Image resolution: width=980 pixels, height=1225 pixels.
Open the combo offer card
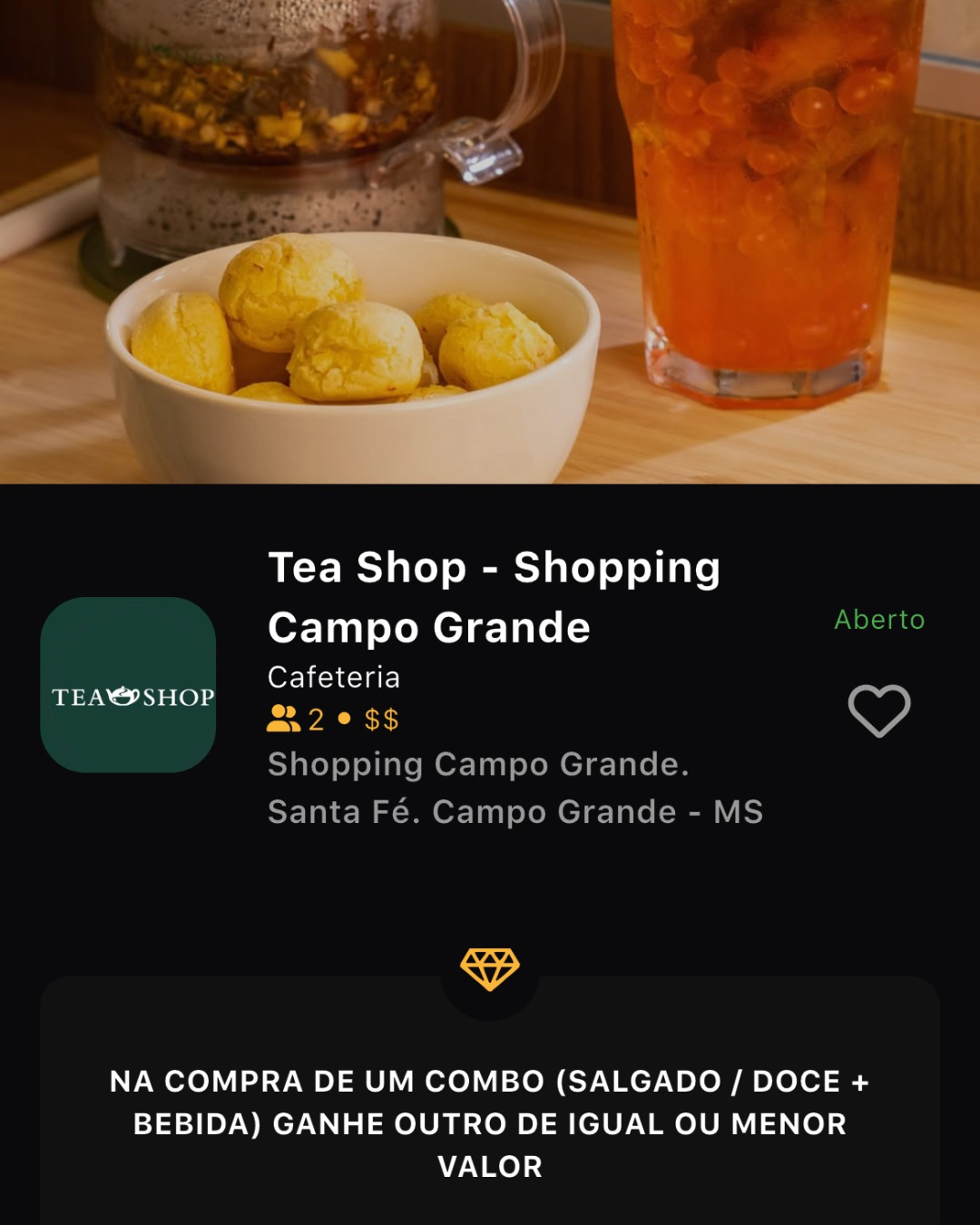point(490,1122)
